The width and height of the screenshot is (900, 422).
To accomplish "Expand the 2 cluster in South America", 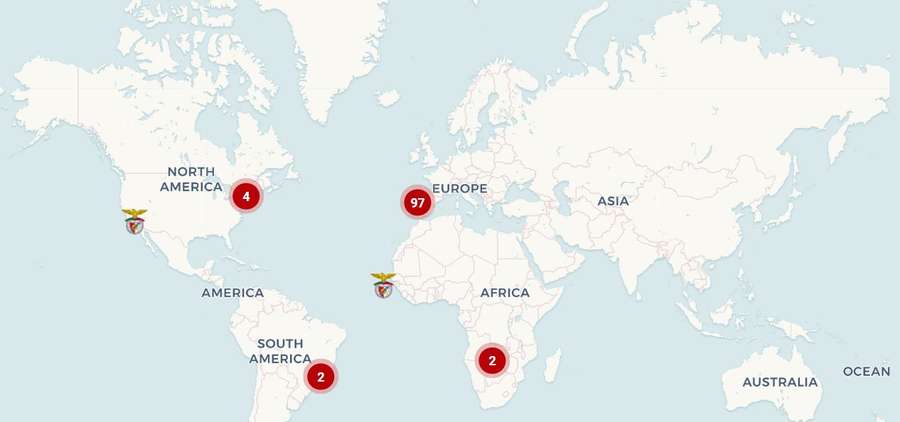I will point(320,377).
